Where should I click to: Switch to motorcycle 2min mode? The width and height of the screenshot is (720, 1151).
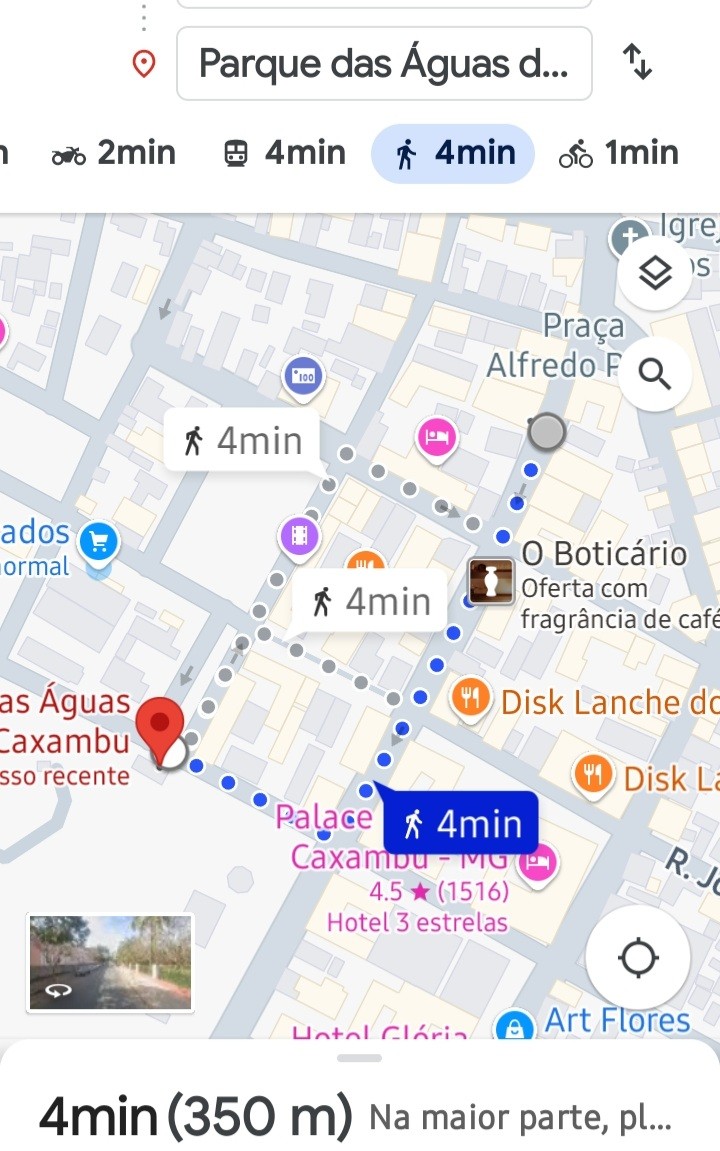click(x=113, y=153)
